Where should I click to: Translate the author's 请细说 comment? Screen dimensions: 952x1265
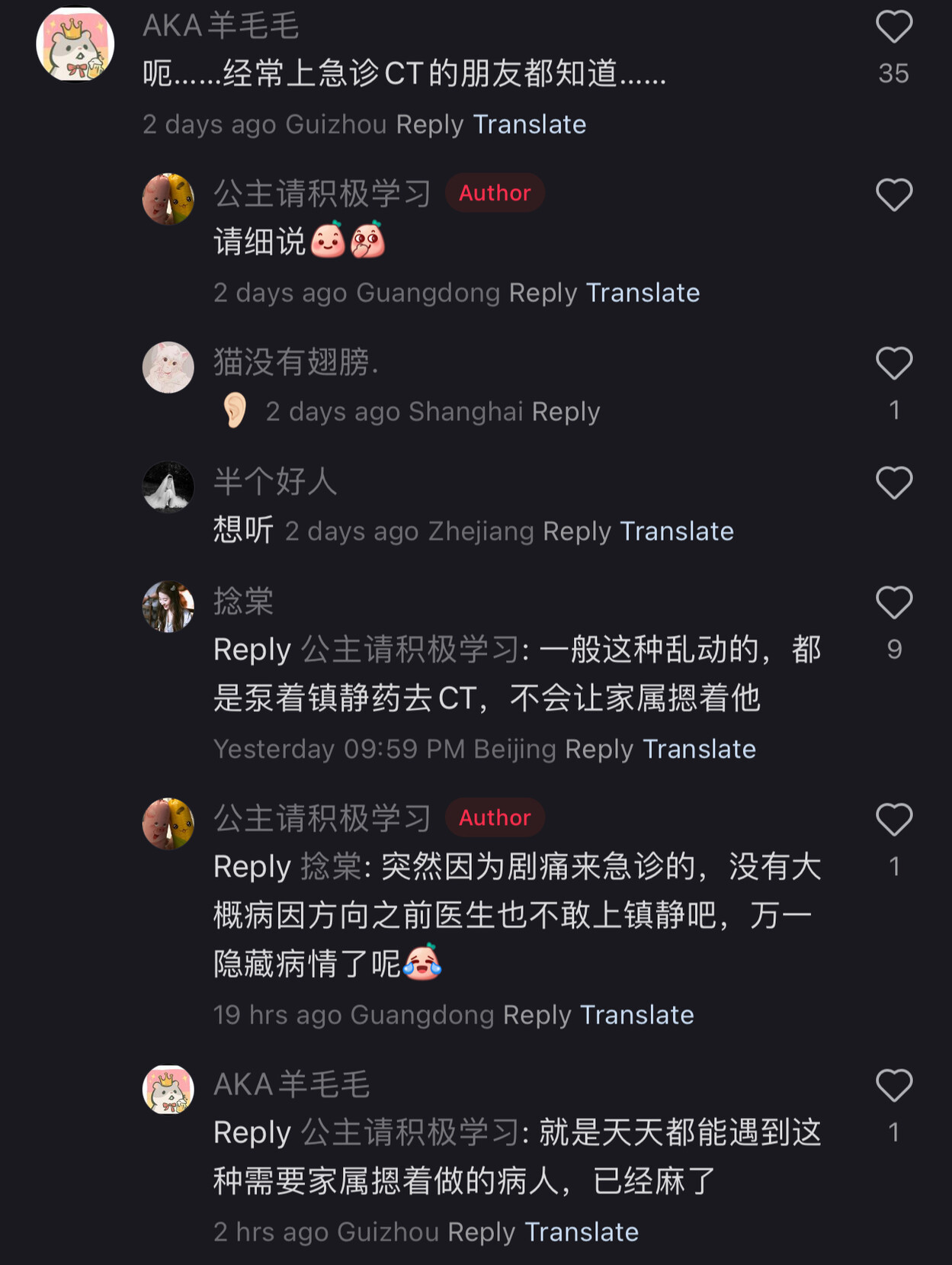coord(642,293)
